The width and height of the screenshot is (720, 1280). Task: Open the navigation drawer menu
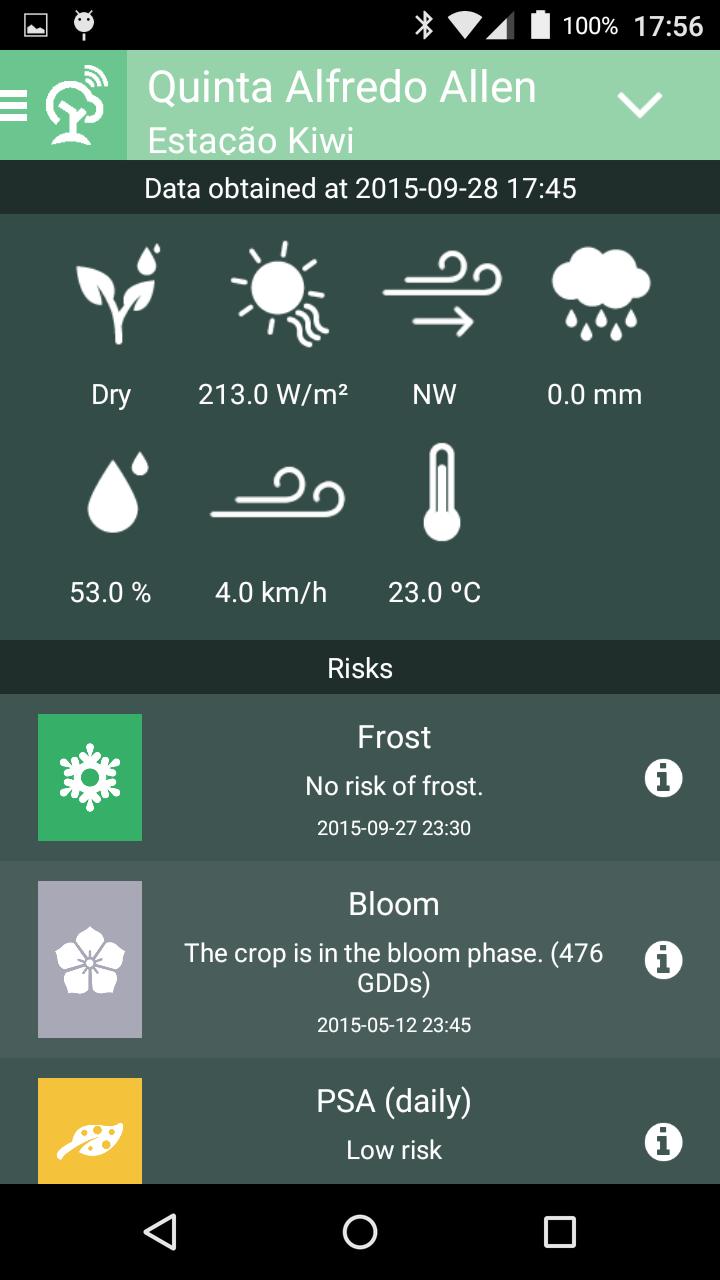(x=15, y=105)
